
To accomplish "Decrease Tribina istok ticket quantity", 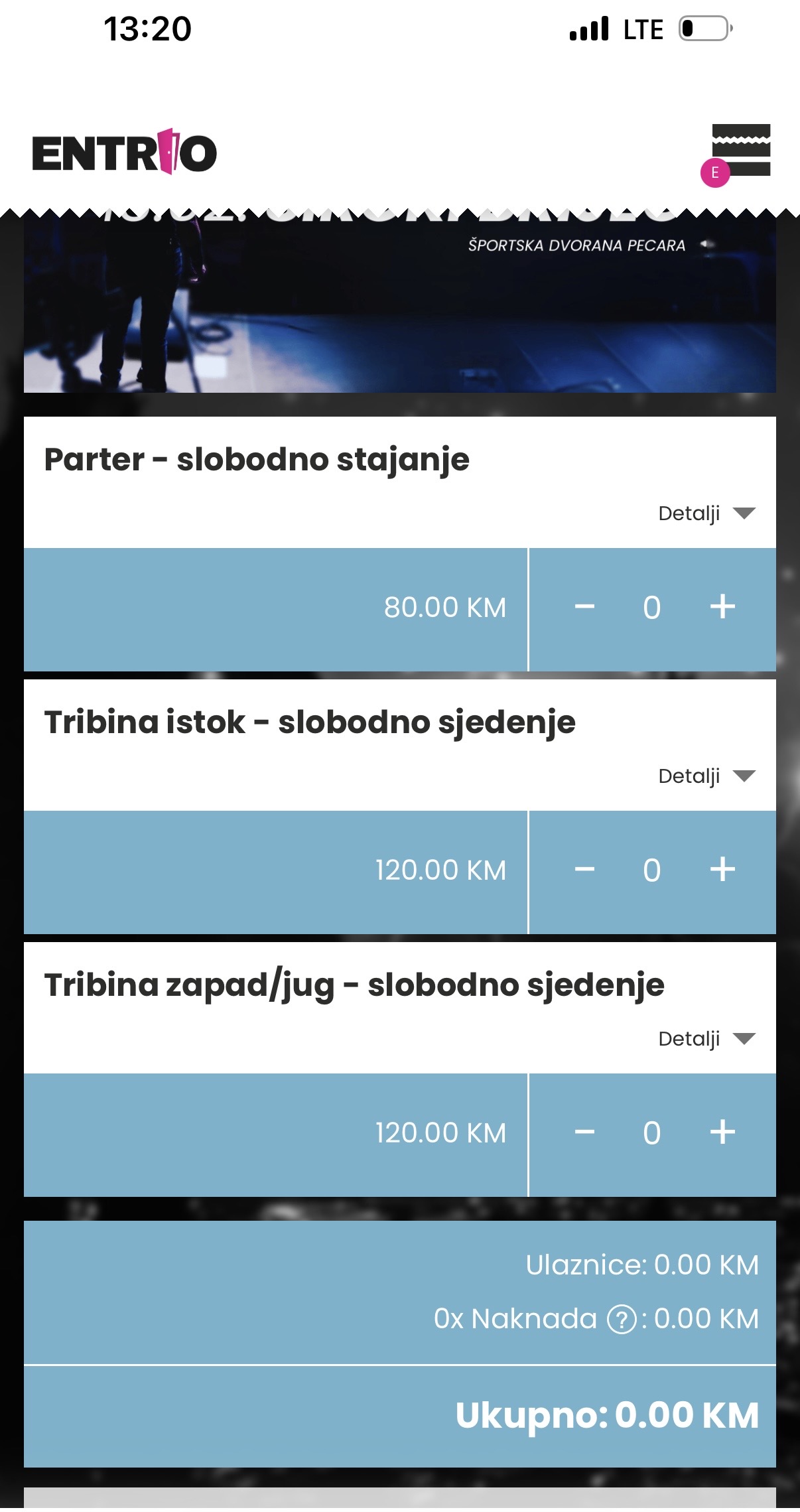I will [x=584, y=870].
